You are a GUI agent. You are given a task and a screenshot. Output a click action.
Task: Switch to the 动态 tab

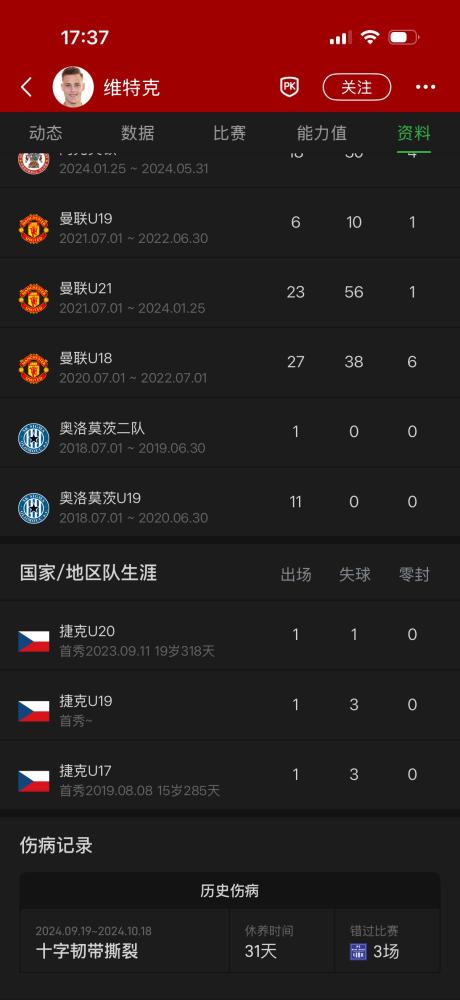(46, 133)
